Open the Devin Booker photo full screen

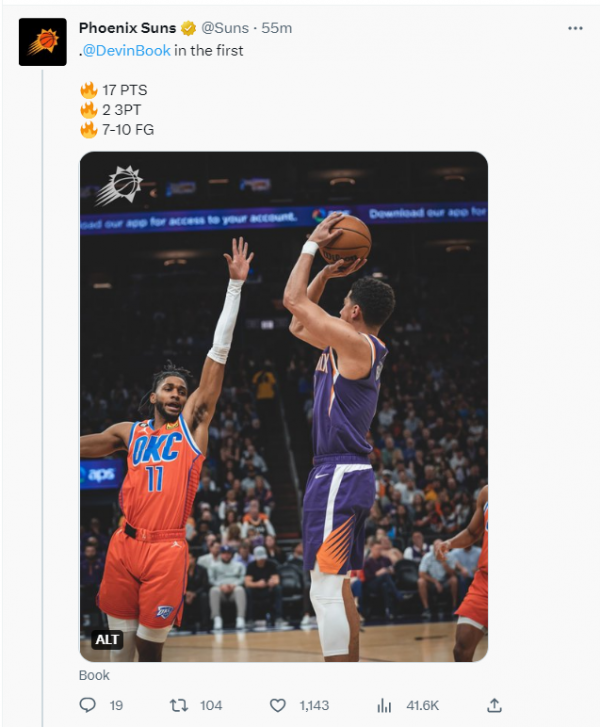tap(284, 400)
